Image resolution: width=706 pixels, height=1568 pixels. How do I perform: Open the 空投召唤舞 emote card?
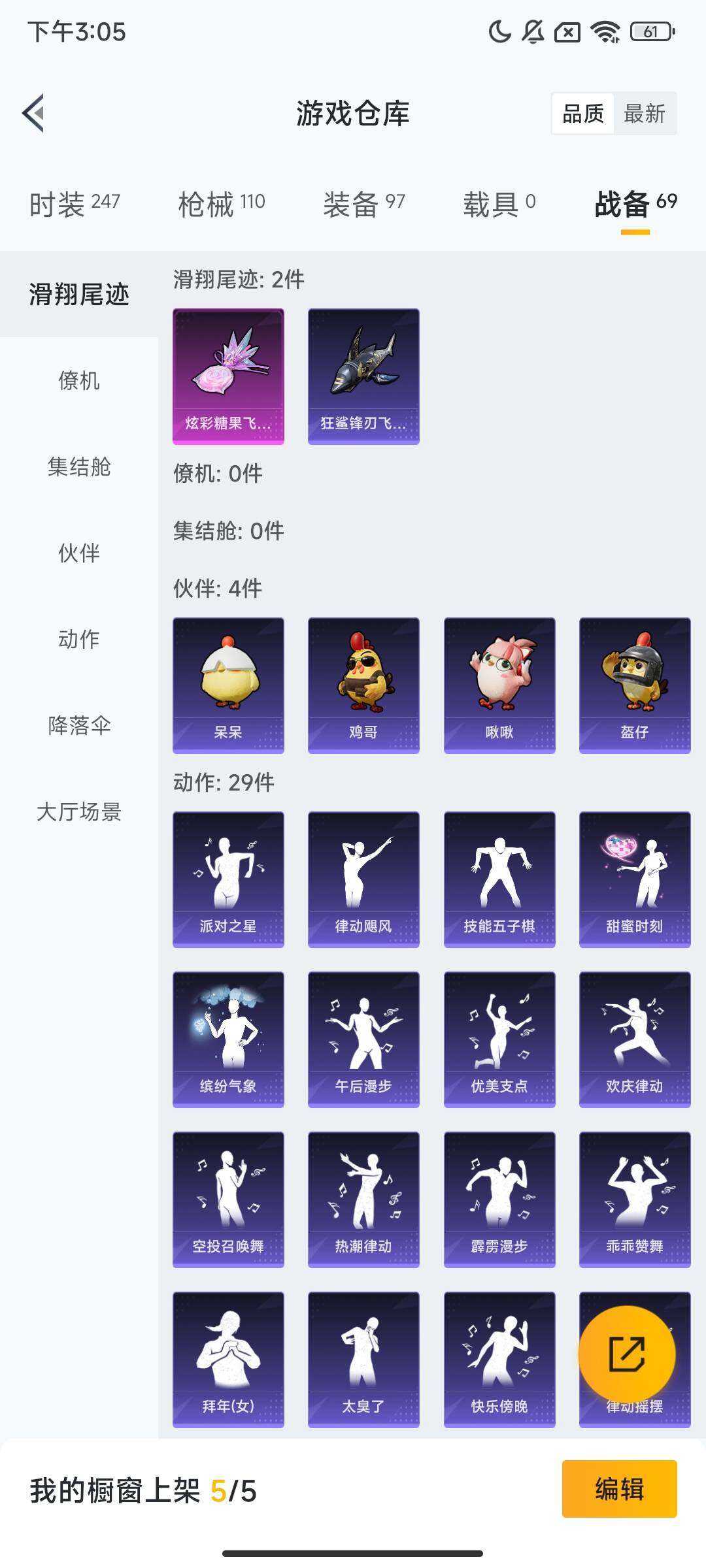point(228,1200)
